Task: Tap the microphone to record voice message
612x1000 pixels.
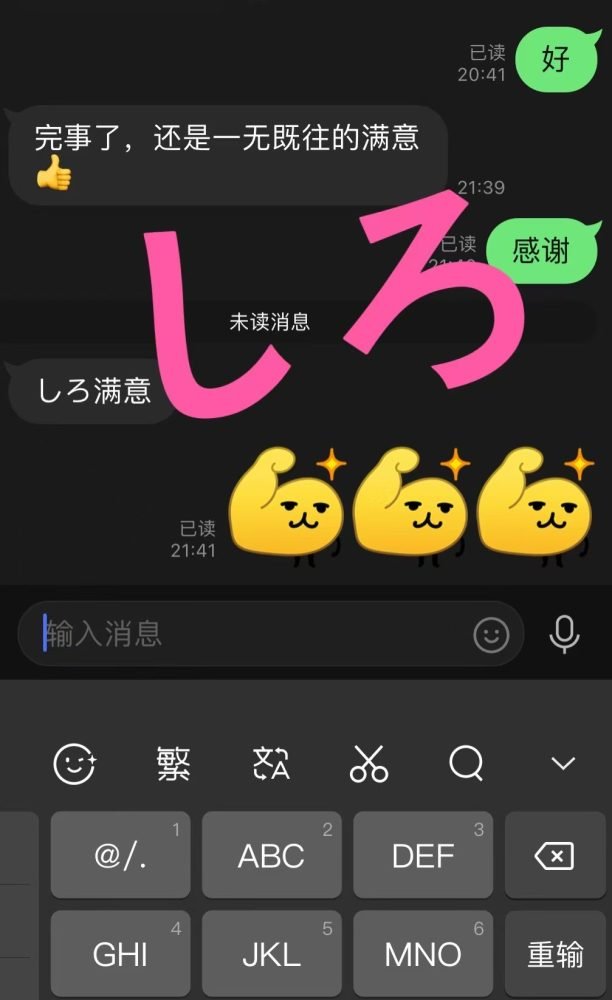Action: [x=564, y=634]
